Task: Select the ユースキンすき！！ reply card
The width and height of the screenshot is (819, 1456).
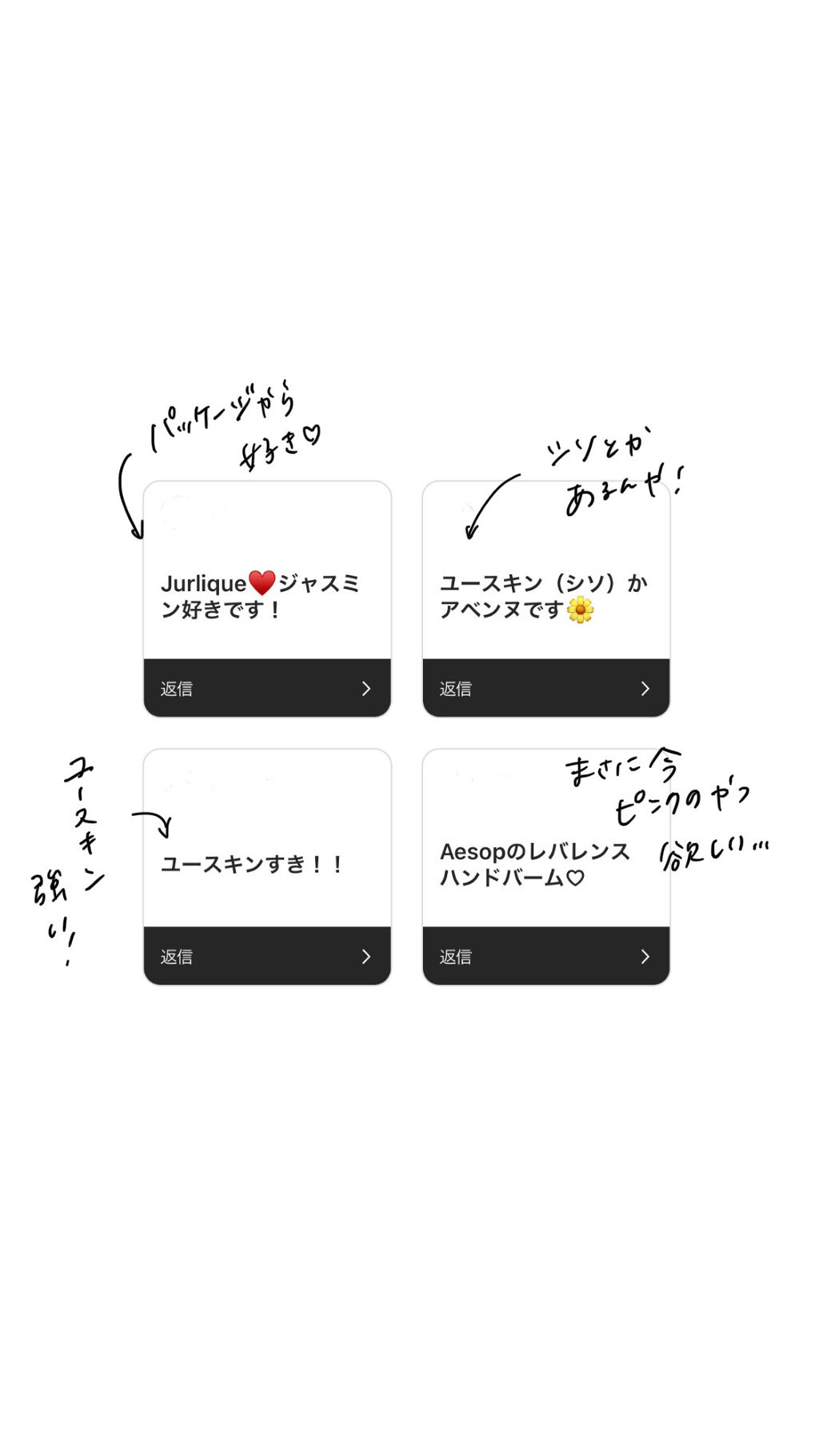Action: tap(267, 864)
